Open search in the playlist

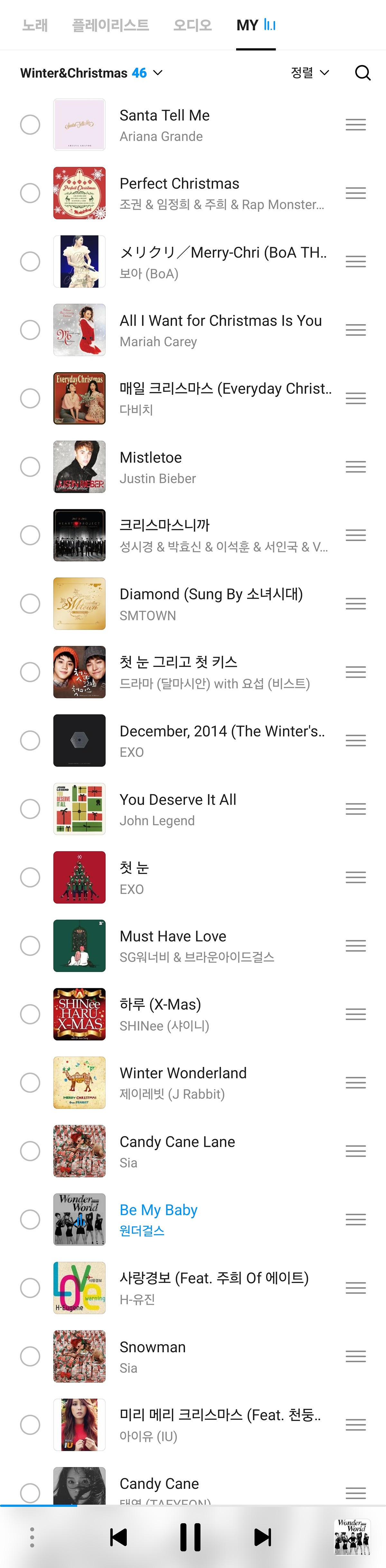click(363, 73)
